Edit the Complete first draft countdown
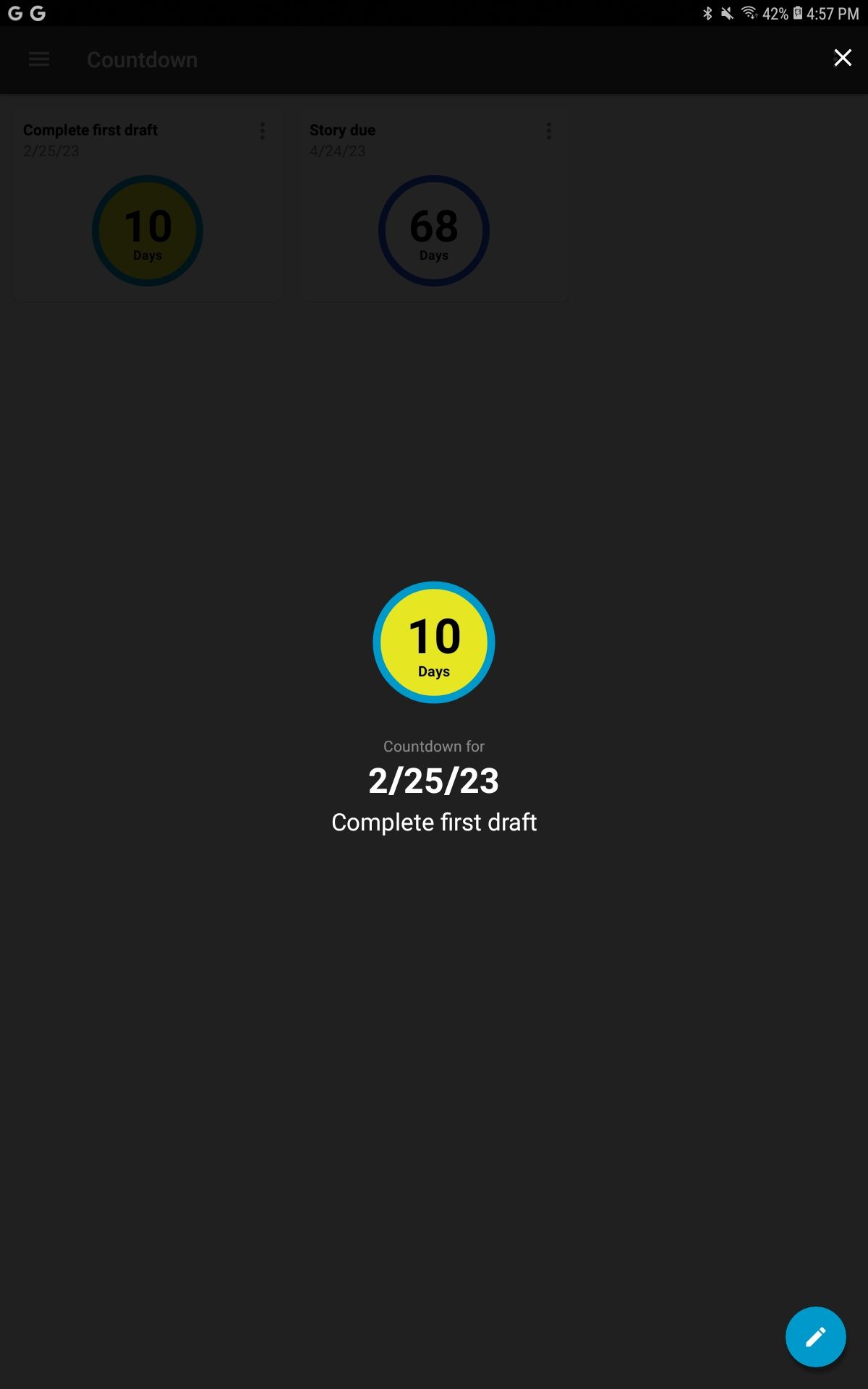The height and width of the screenshot is (1389, 868). point(815,1336)
